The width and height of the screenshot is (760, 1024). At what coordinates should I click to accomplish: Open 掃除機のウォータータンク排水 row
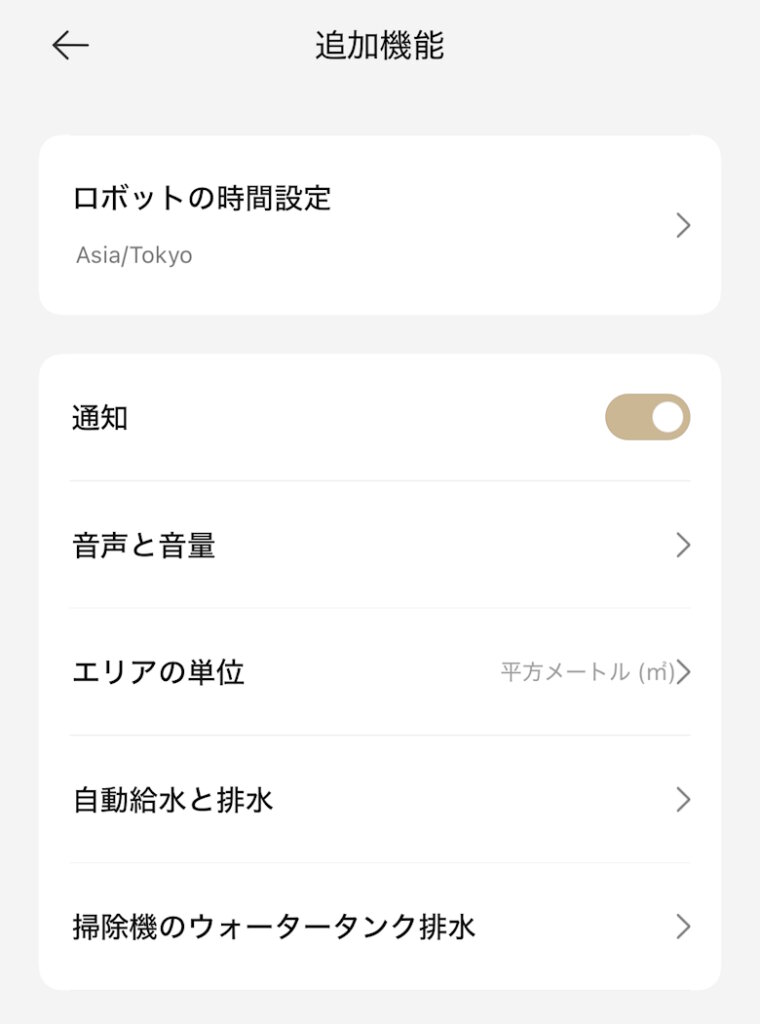[x=380, y=927]
